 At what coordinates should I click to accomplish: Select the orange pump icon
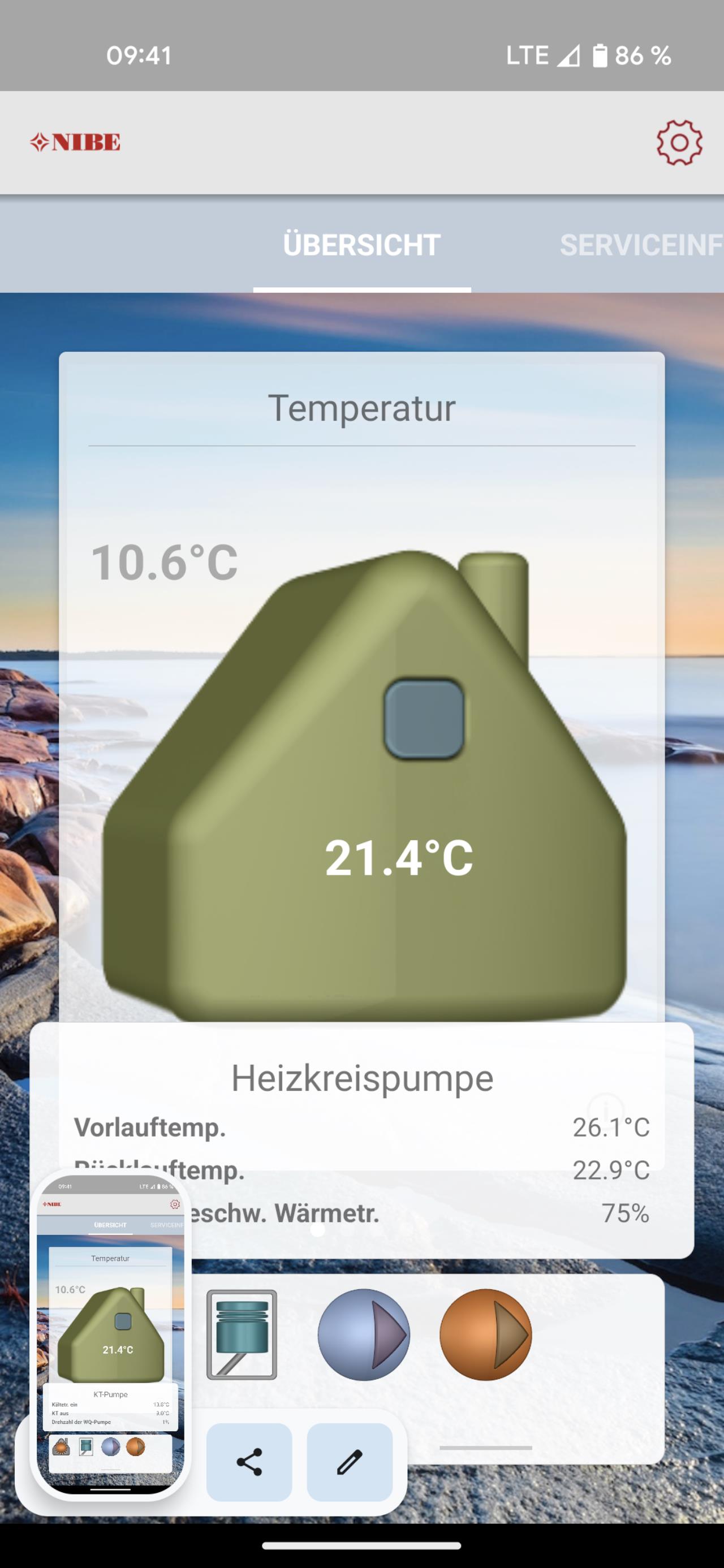pos(485,1334)
